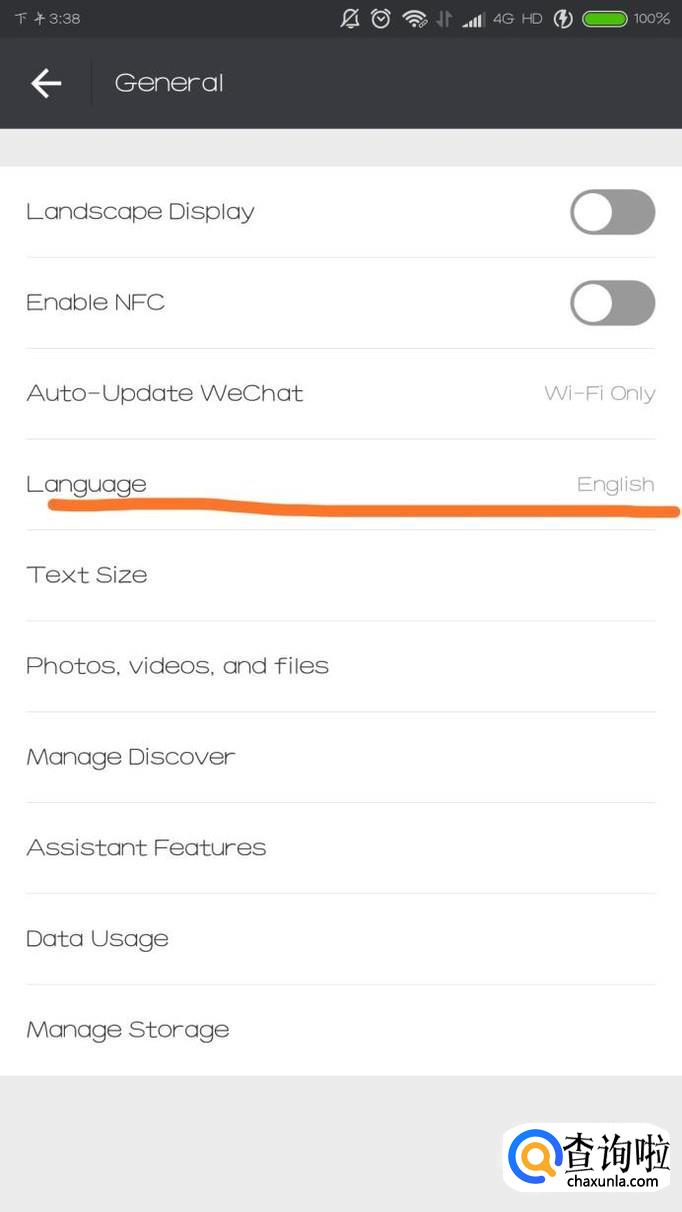Open Auto-Update WeChat setting

tap(340, 393)
